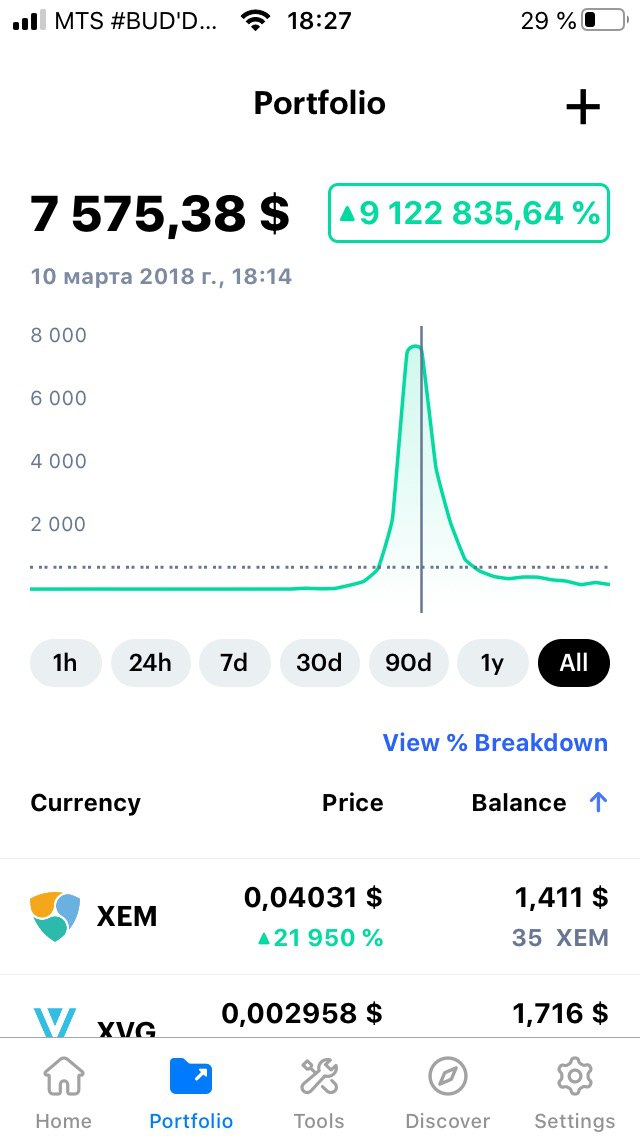Select the 1y chart range
640x1136 pixels.
click(493, 663)
